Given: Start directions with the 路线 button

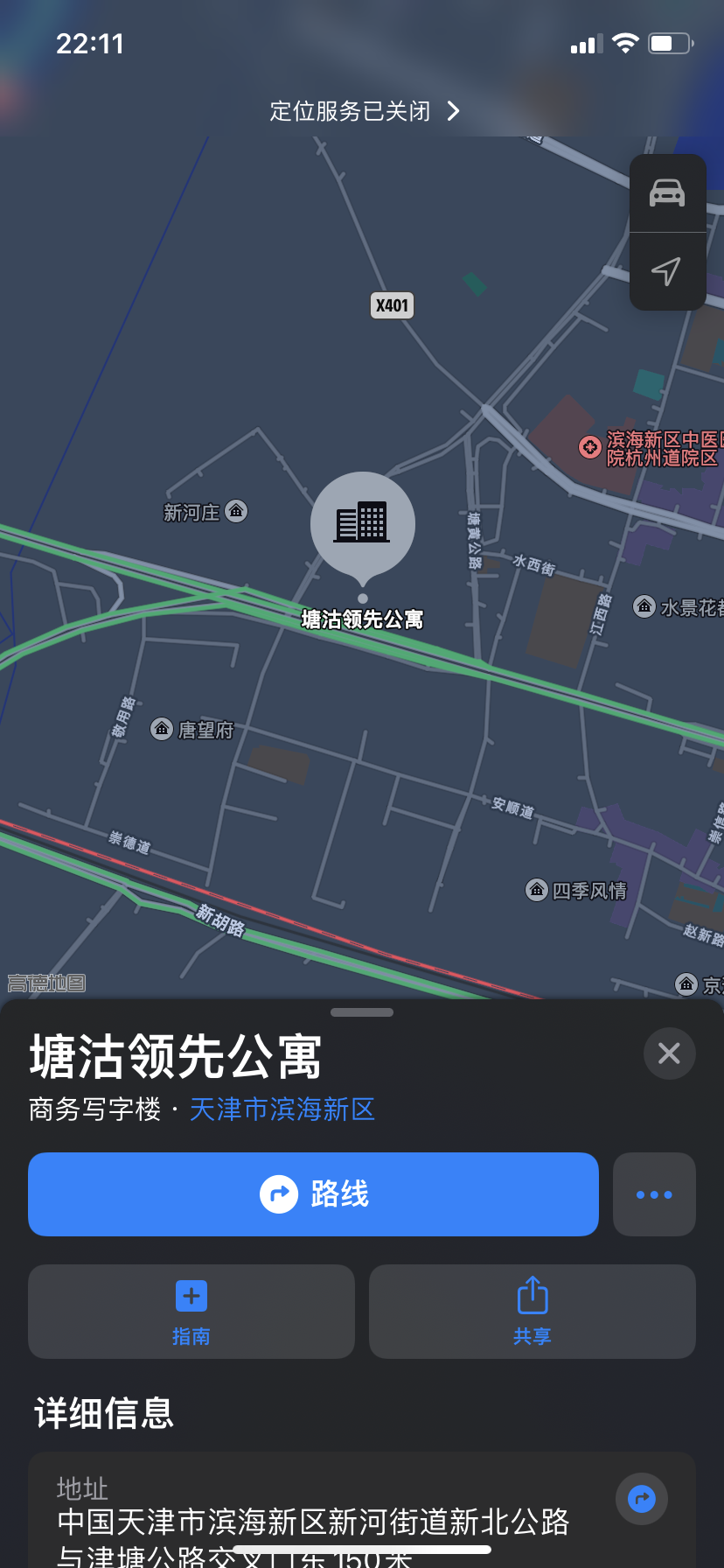Looking at the screenshot, I should coord(313,1193).
